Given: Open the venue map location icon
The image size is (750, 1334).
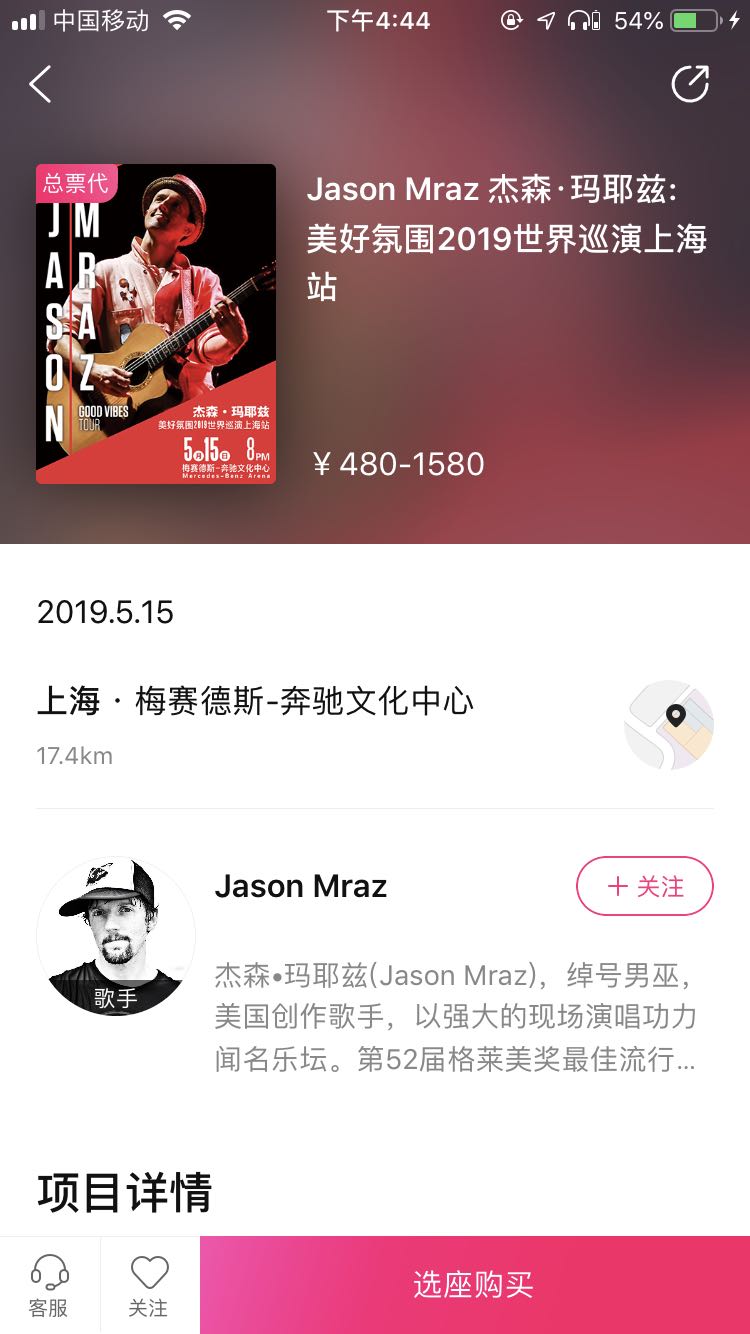Looking at the screenshot, I should pyautogui.click(x=669, y=725).
